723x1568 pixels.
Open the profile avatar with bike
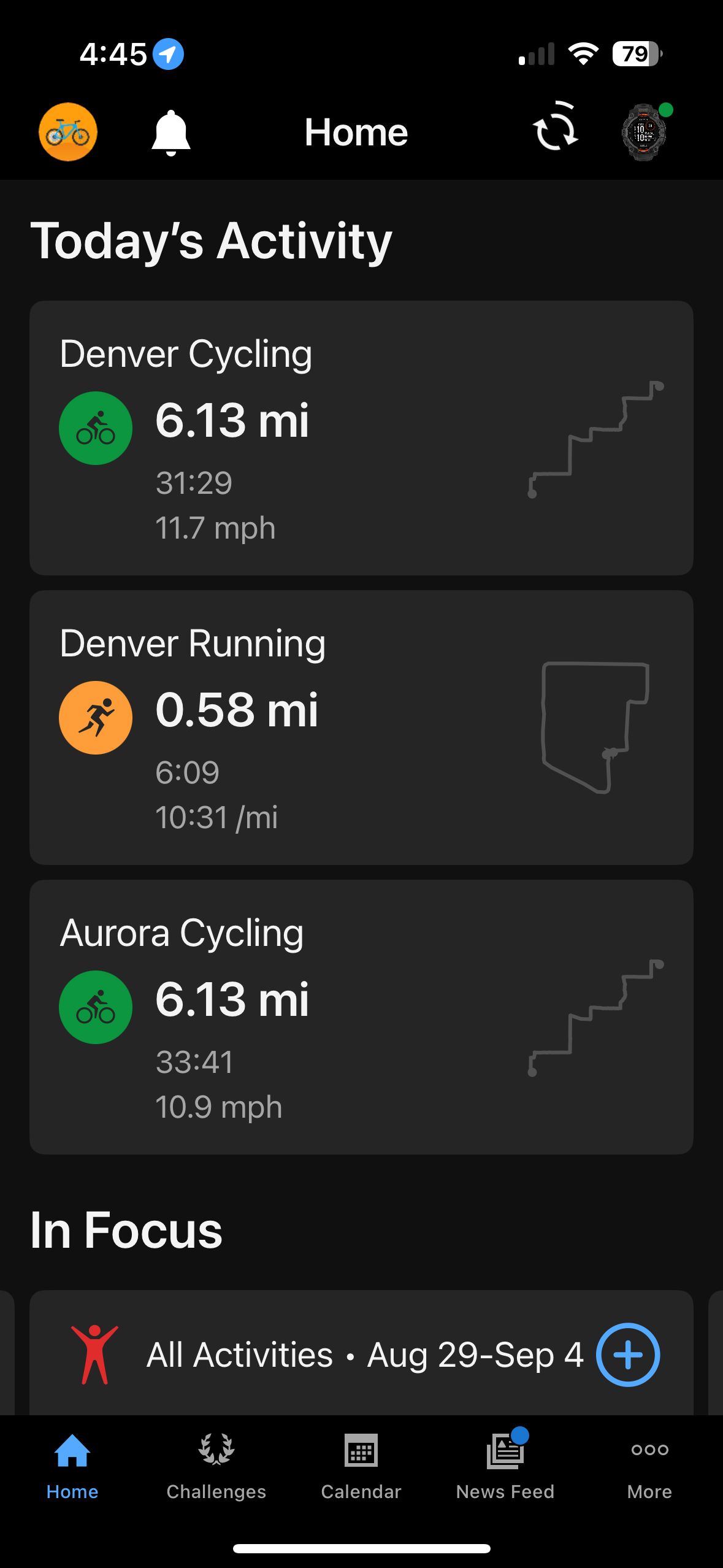(68, 132)
